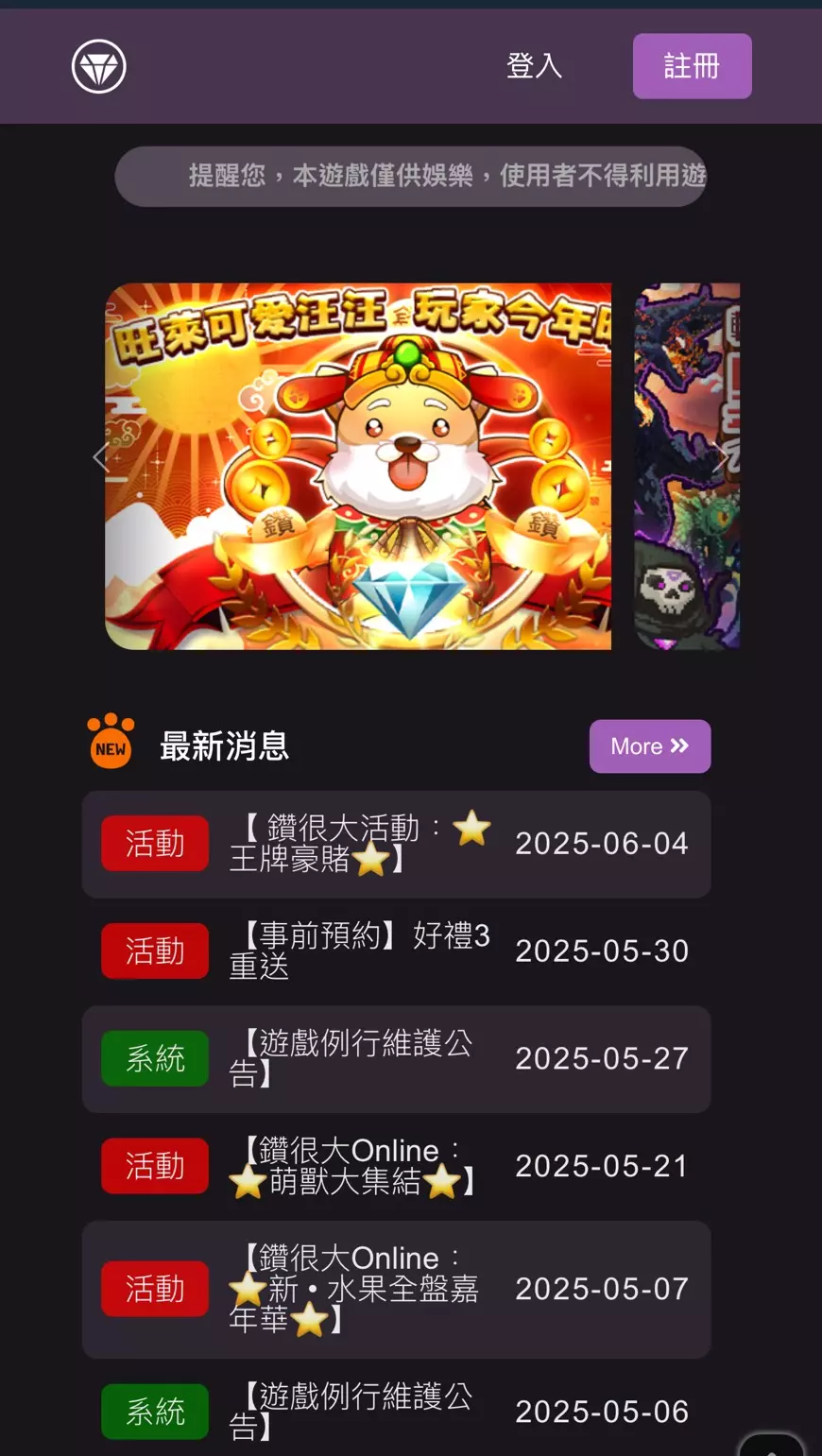
Task: Open the 萌獸大集結 news item
Action: [x=359, y=1166]
